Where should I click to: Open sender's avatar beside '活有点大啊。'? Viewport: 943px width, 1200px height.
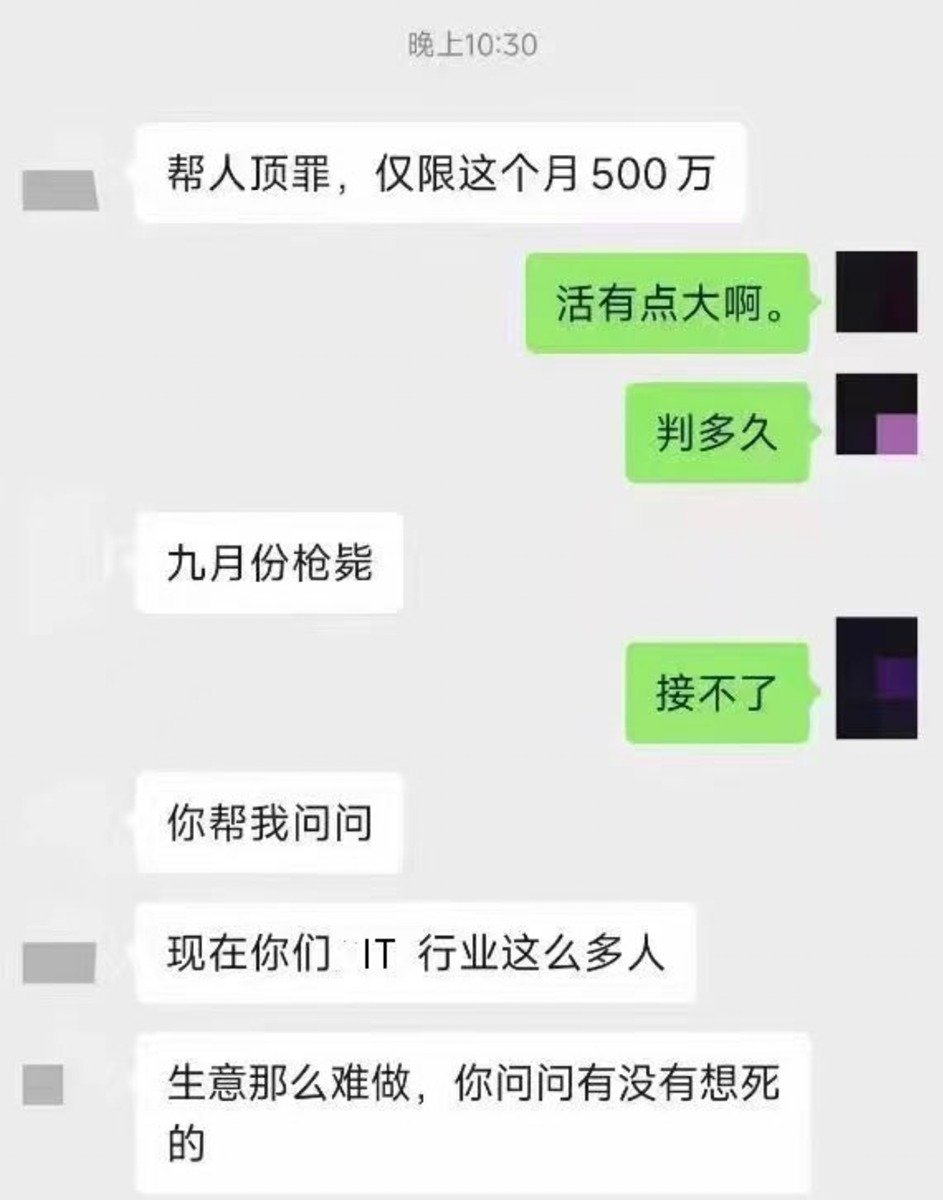[x=876, y=292]
